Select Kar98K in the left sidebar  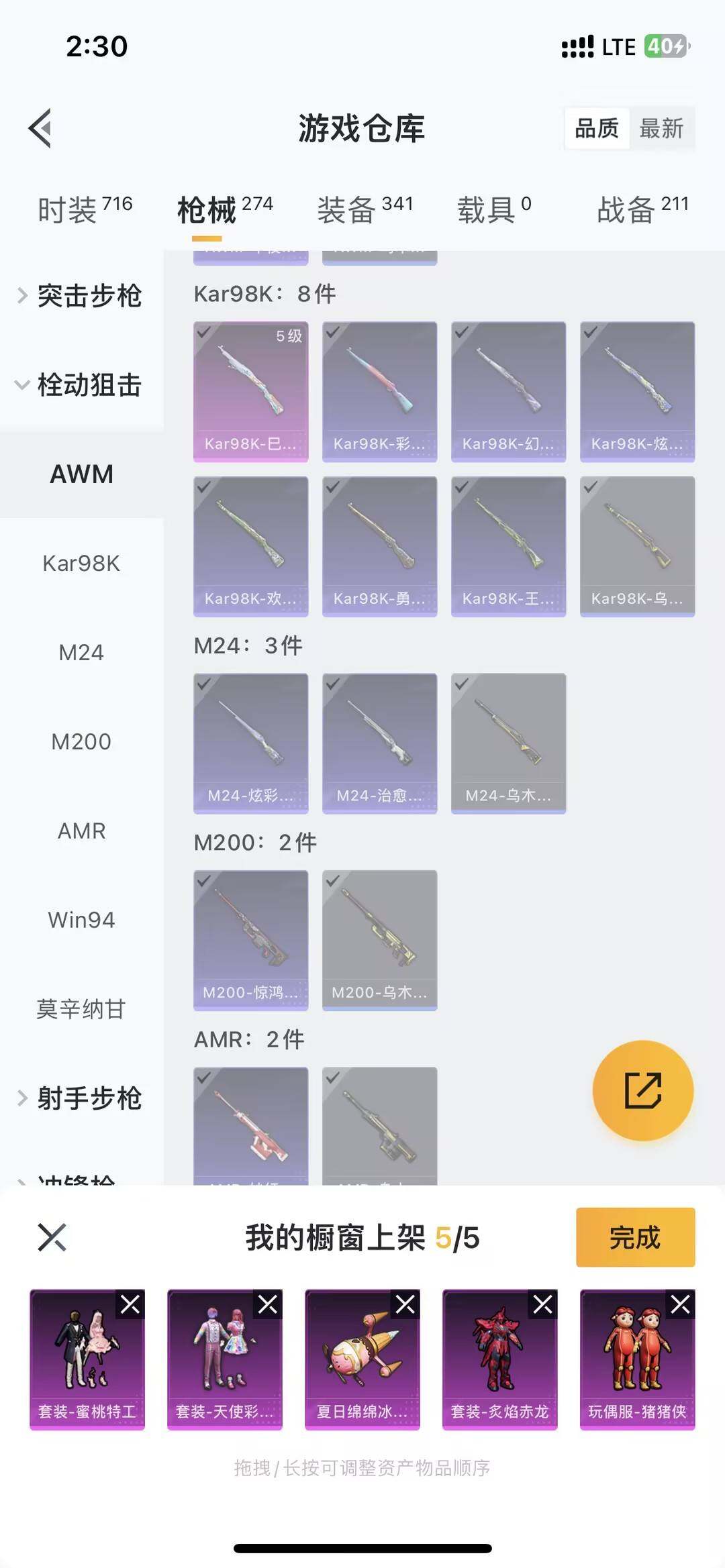81,564
